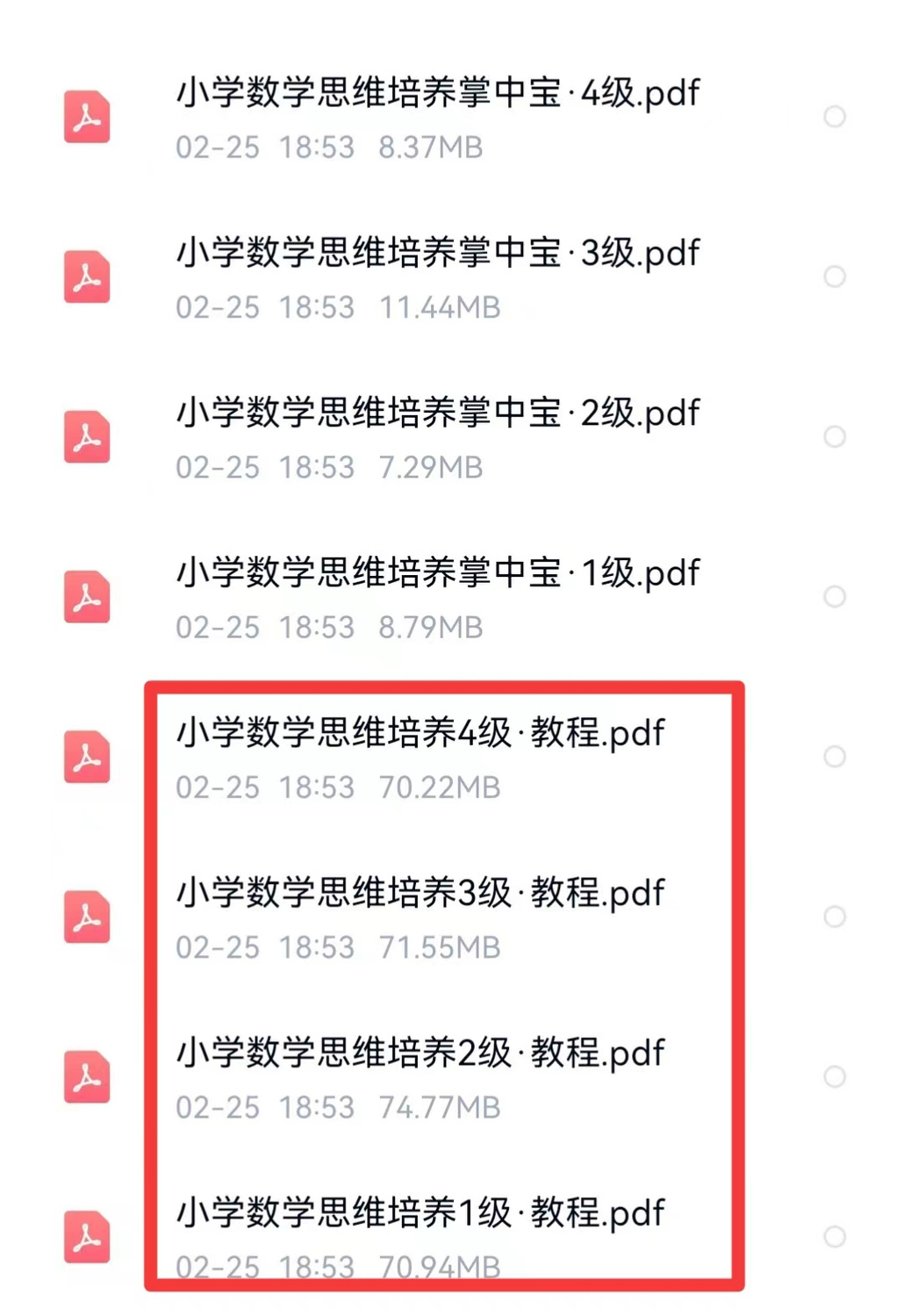Open 小学数学思维培养4级·教程.pdf file
The width and height of the screenshot is (904, 1316).
[420, 733]
